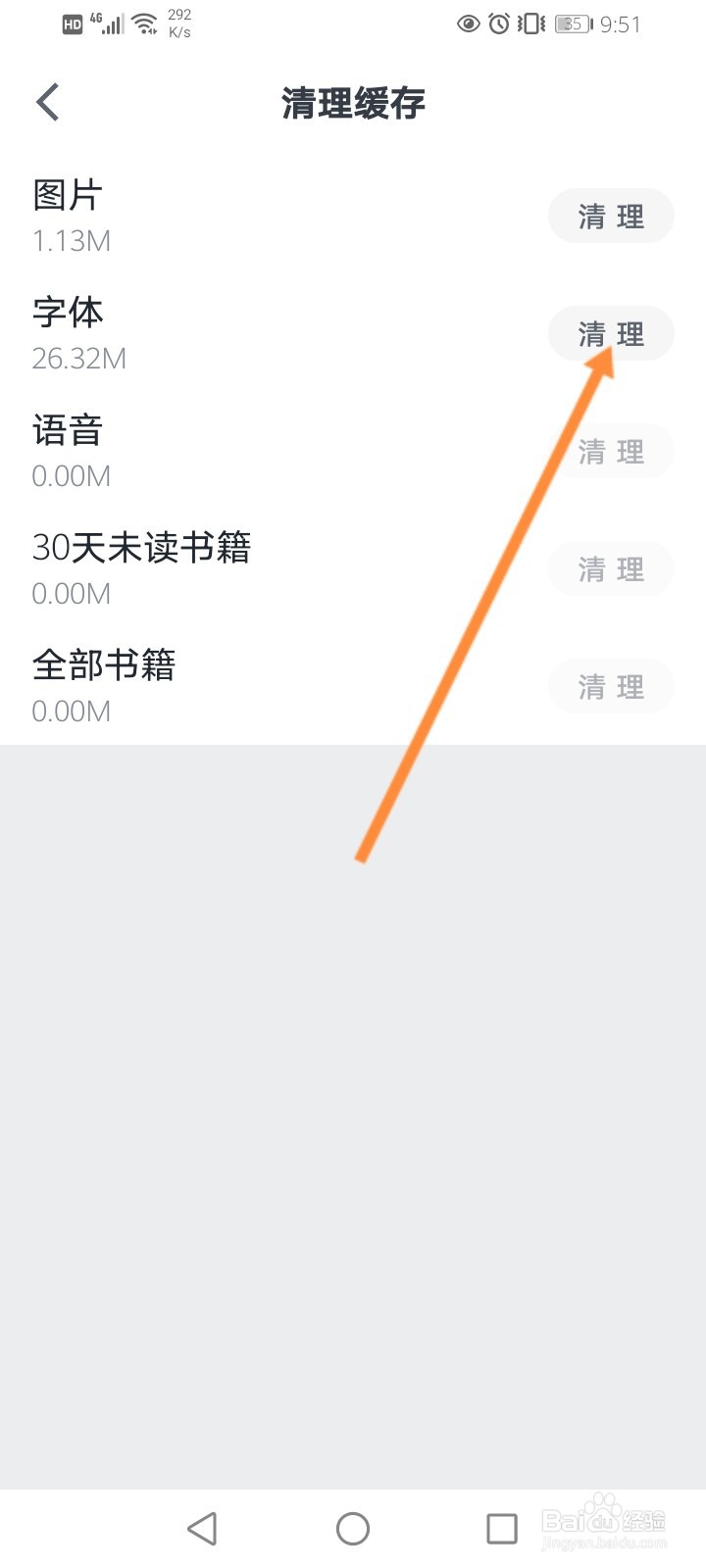706x1568 pixels.
Task: Click the back arrow to leave 清理缓存
Action: [46, 101]
